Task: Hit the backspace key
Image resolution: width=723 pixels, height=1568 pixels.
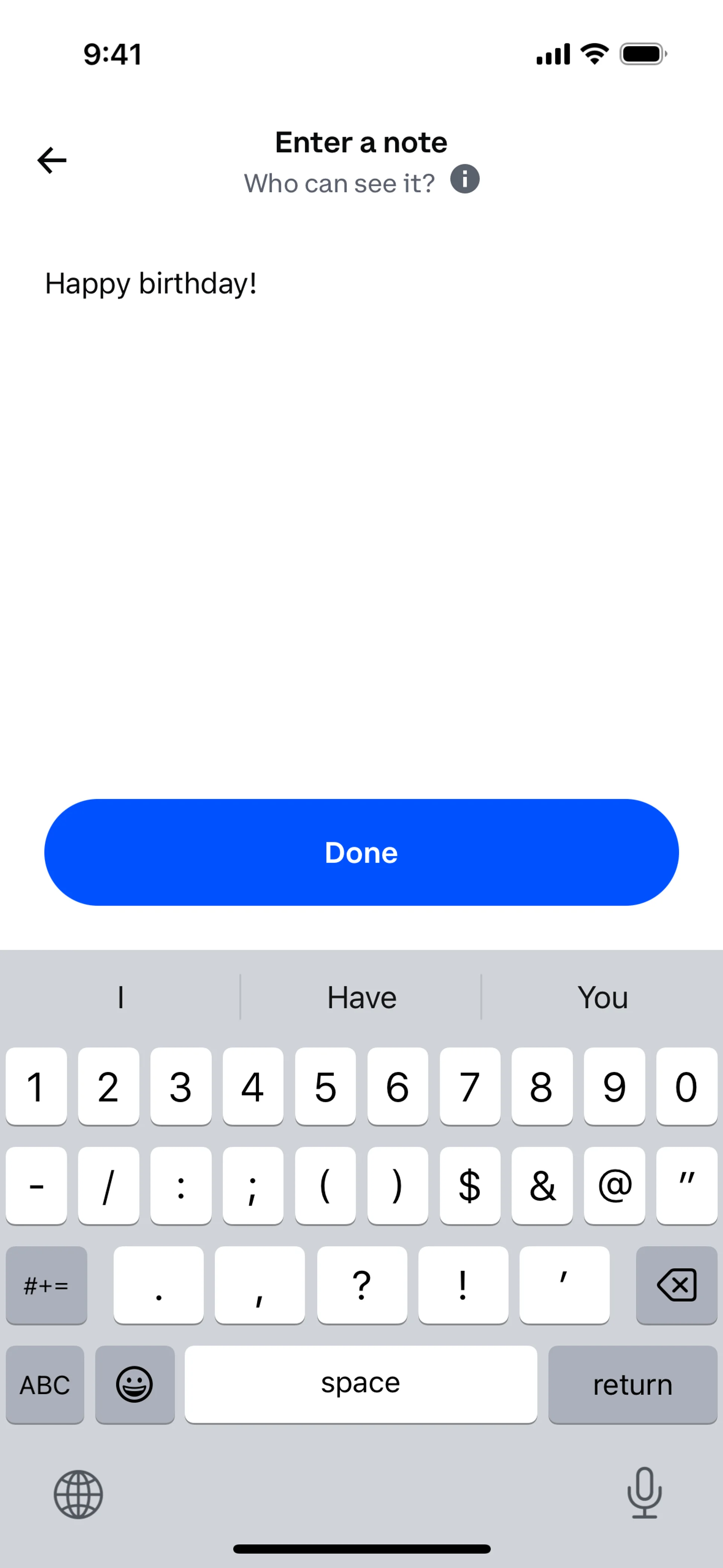Action: point(677,1285)
